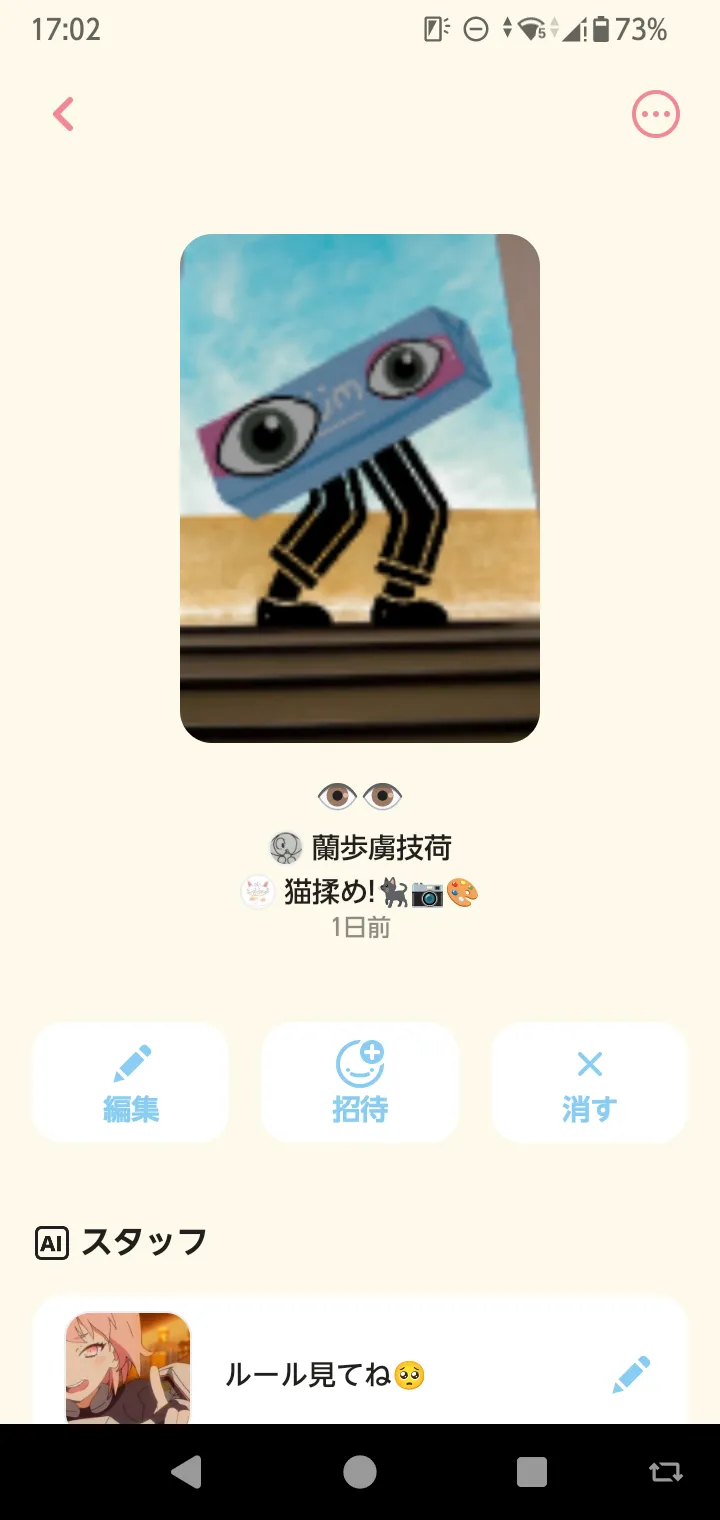Tap the system home button
The height and width of the screenshot is (1520, 720).
point(360,1471)
